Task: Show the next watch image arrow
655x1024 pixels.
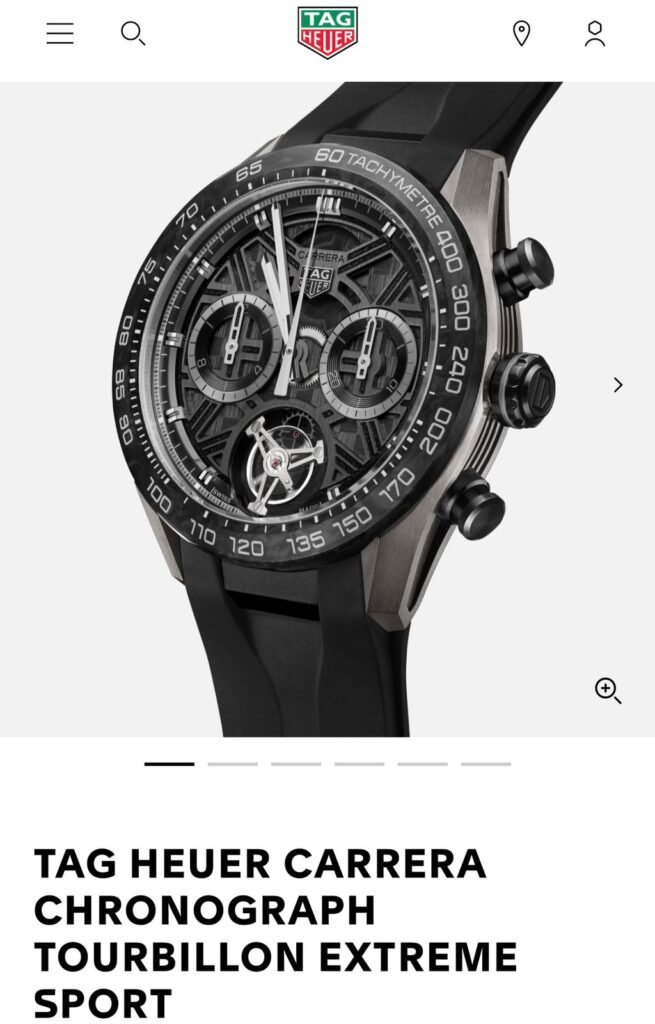Action: (x=618, y=385)
